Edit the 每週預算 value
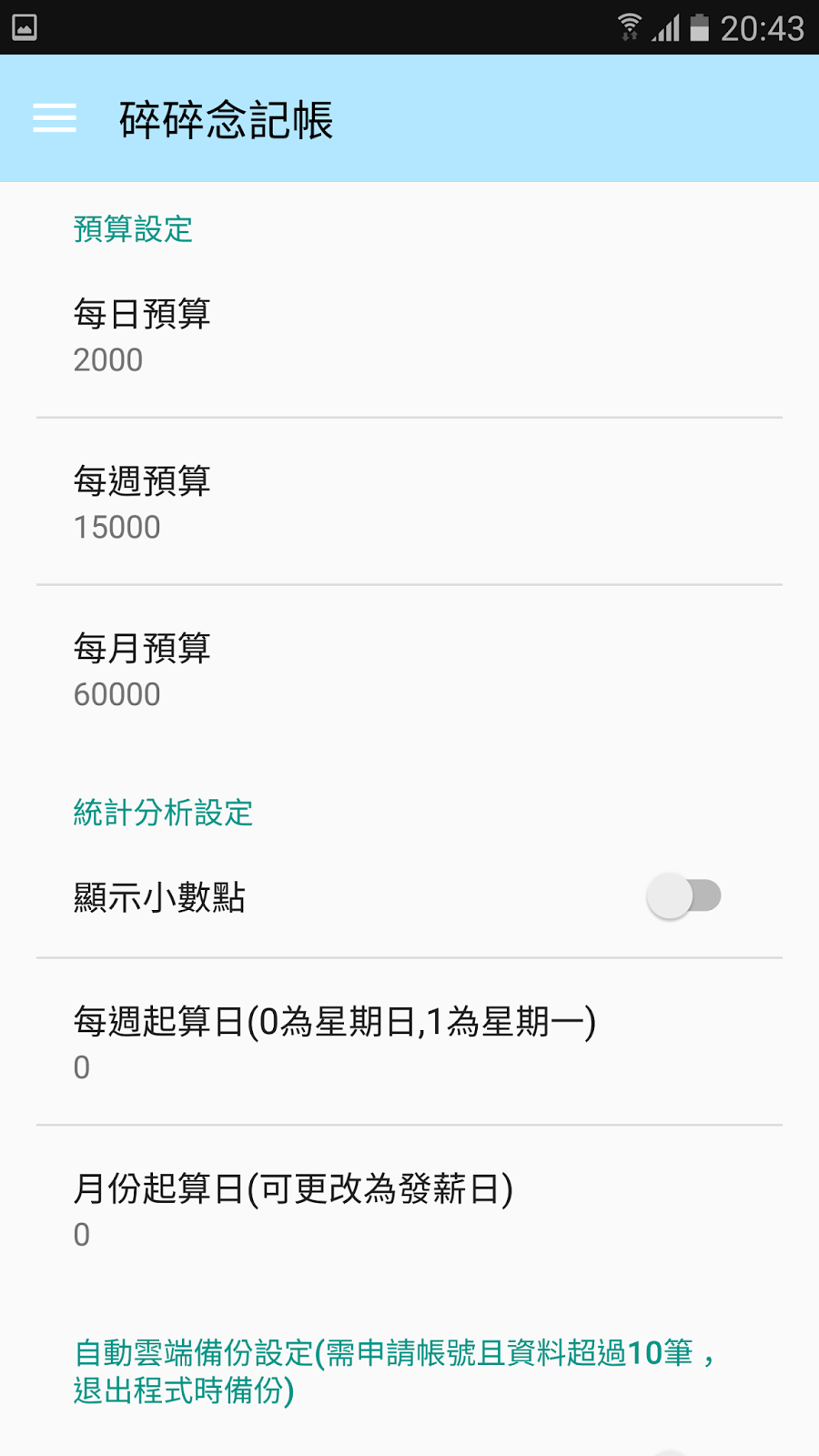This screenshot has height=1456, width=819. pyautogui.click(x=409, y=502)
